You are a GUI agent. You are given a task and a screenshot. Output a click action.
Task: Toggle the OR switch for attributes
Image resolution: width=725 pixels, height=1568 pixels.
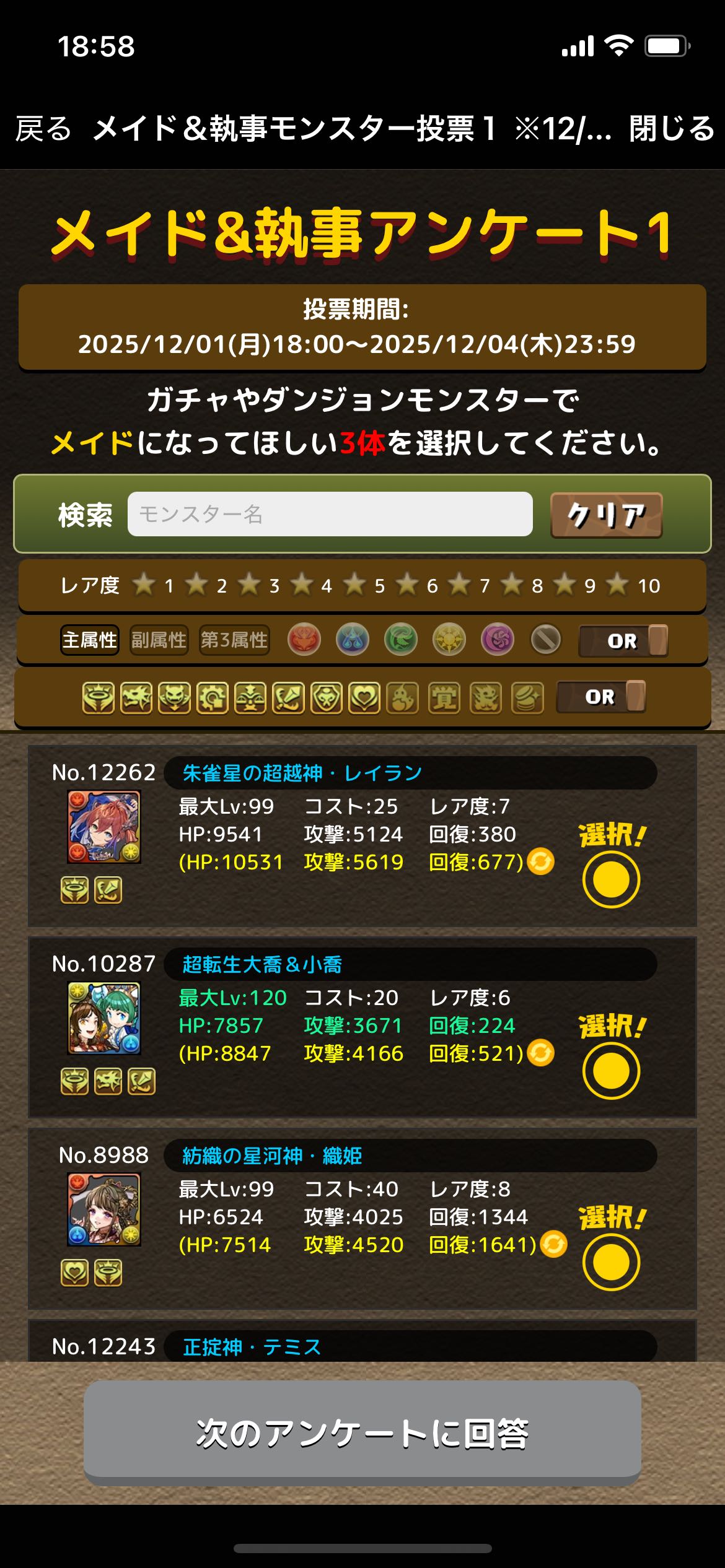[x=623, y=640]
